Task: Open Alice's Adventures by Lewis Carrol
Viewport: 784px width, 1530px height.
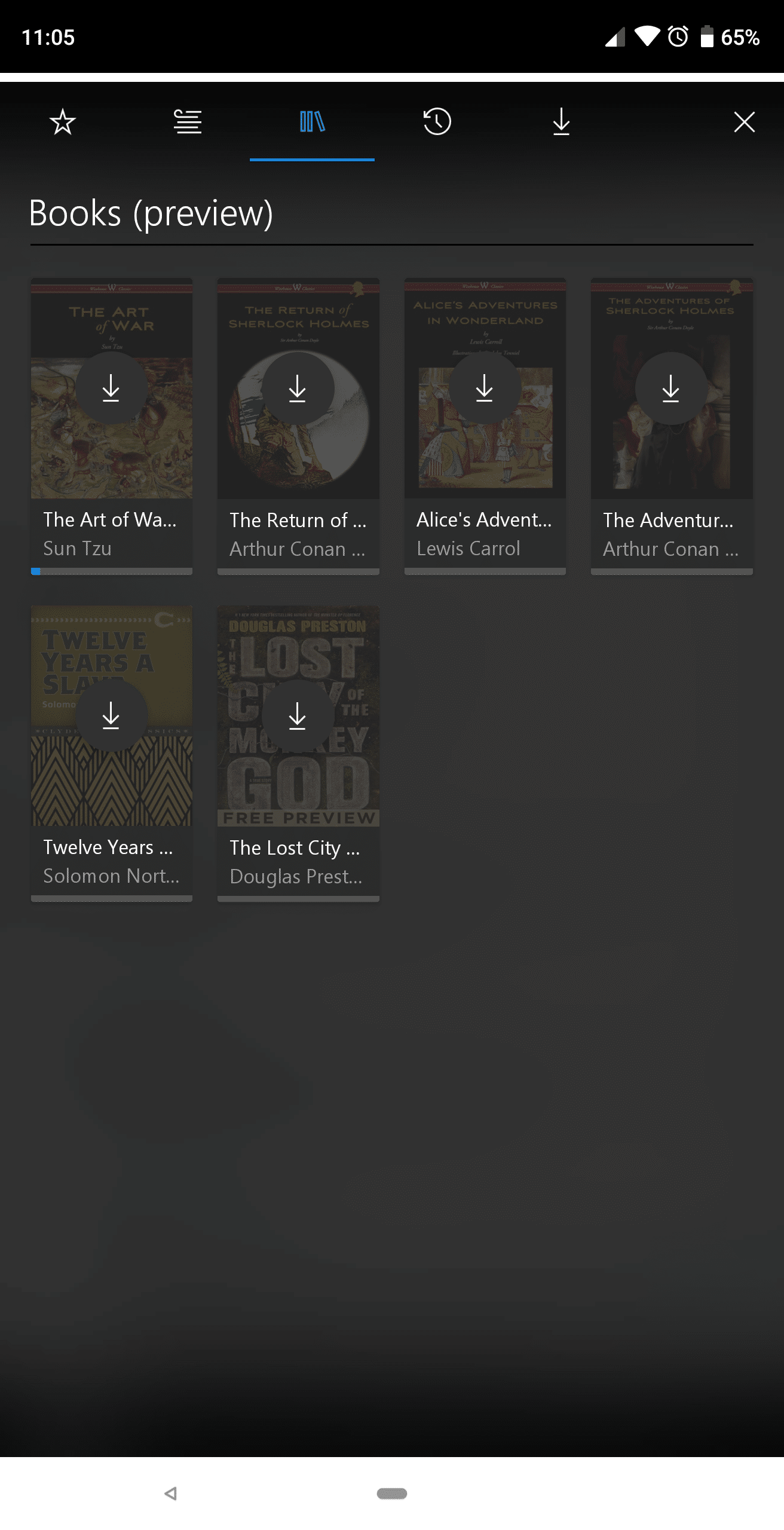Action: click(x=485, y=534)
